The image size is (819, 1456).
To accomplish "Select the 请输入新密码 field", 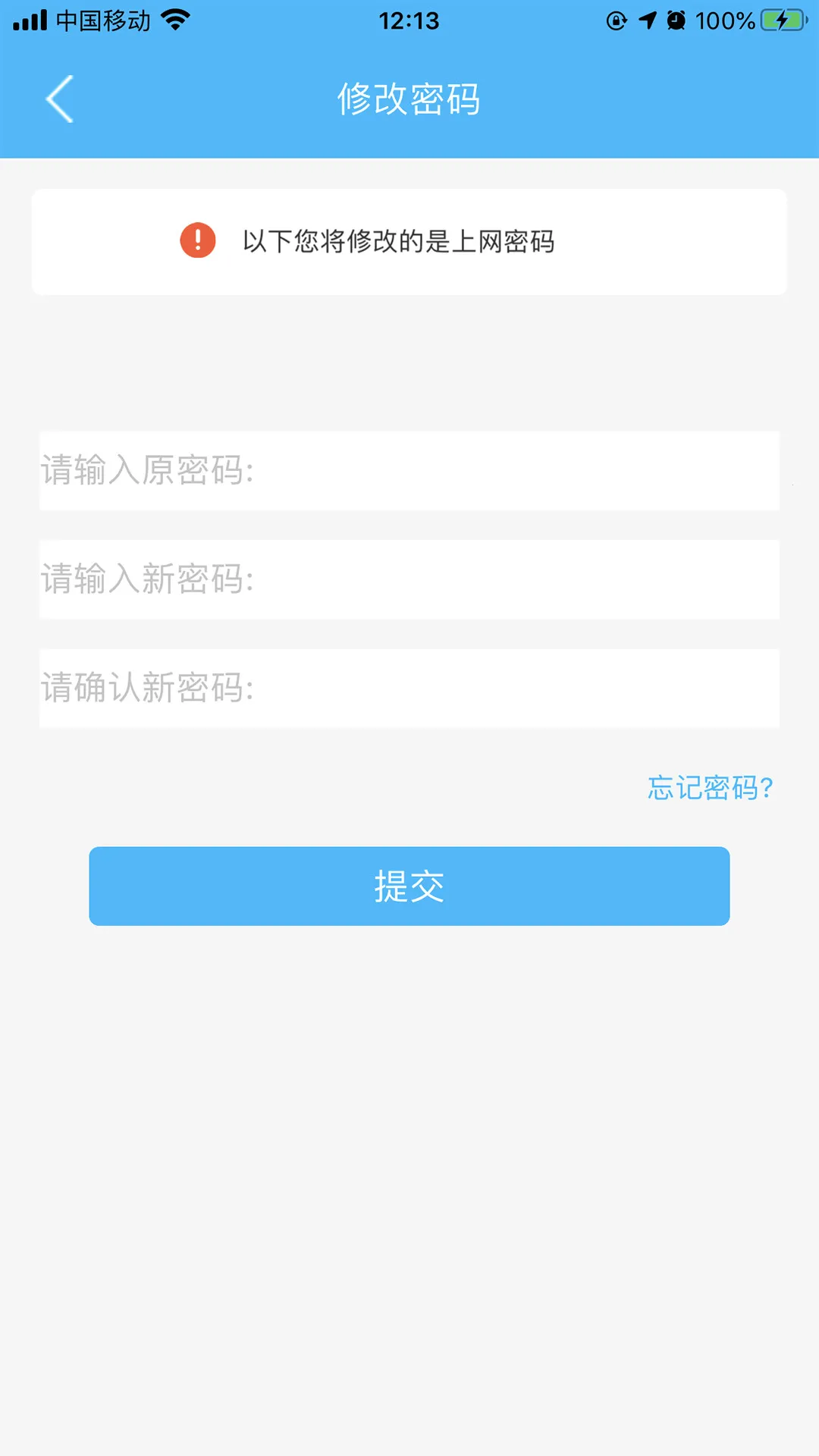I will tap(409, 580).
